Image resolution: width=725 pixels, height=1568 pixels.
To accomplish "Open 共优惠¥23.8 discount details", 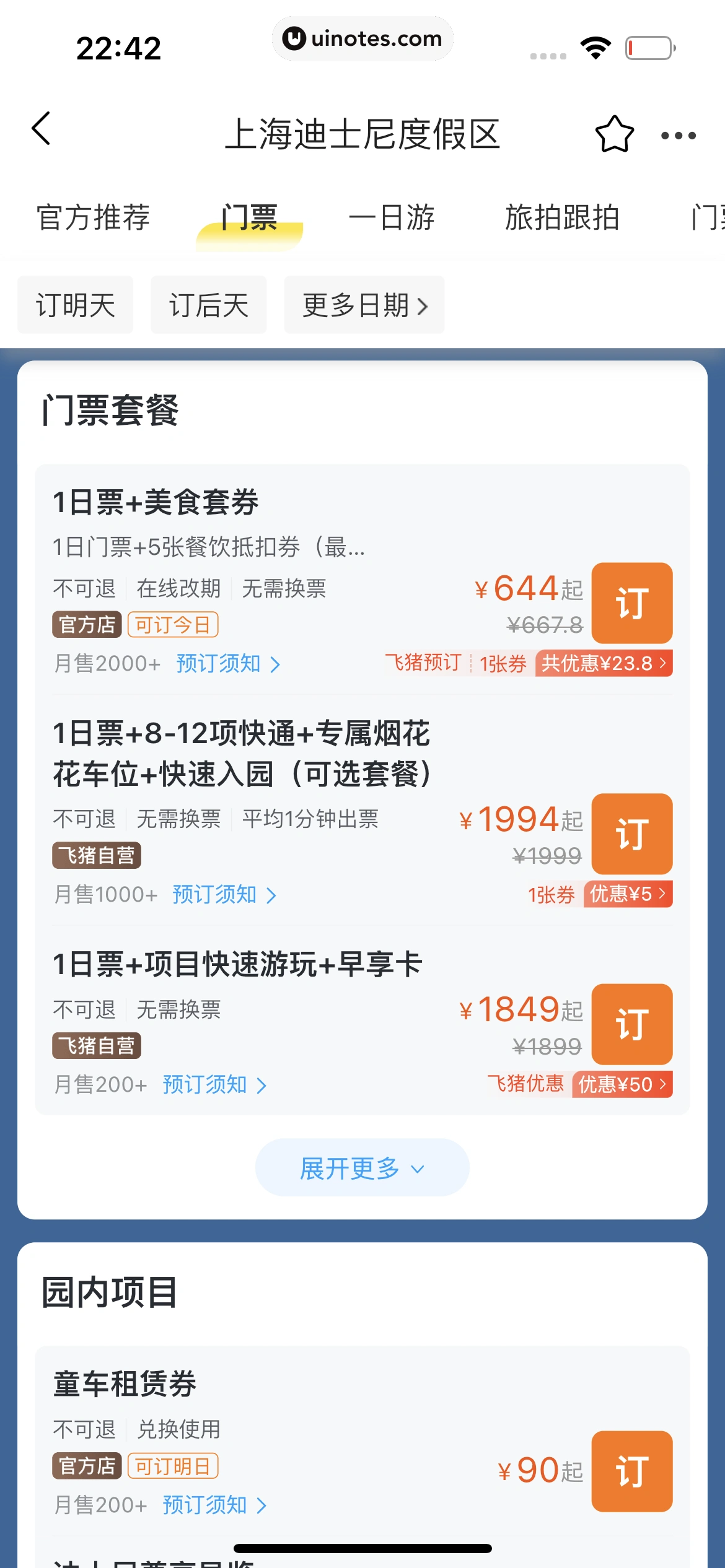I will [x=604, y=664].
